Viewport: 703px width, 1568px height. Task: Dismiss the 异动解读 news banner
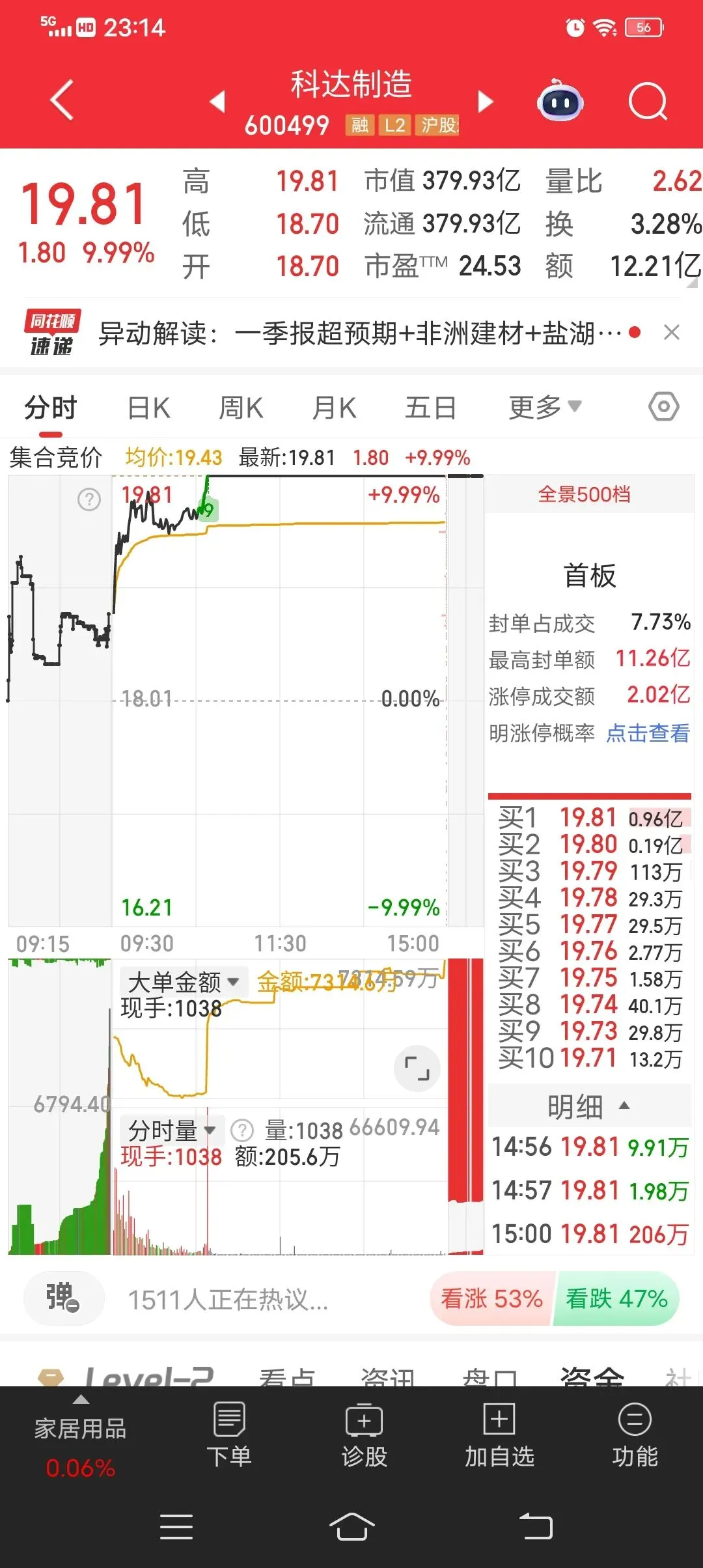point(672,333)
